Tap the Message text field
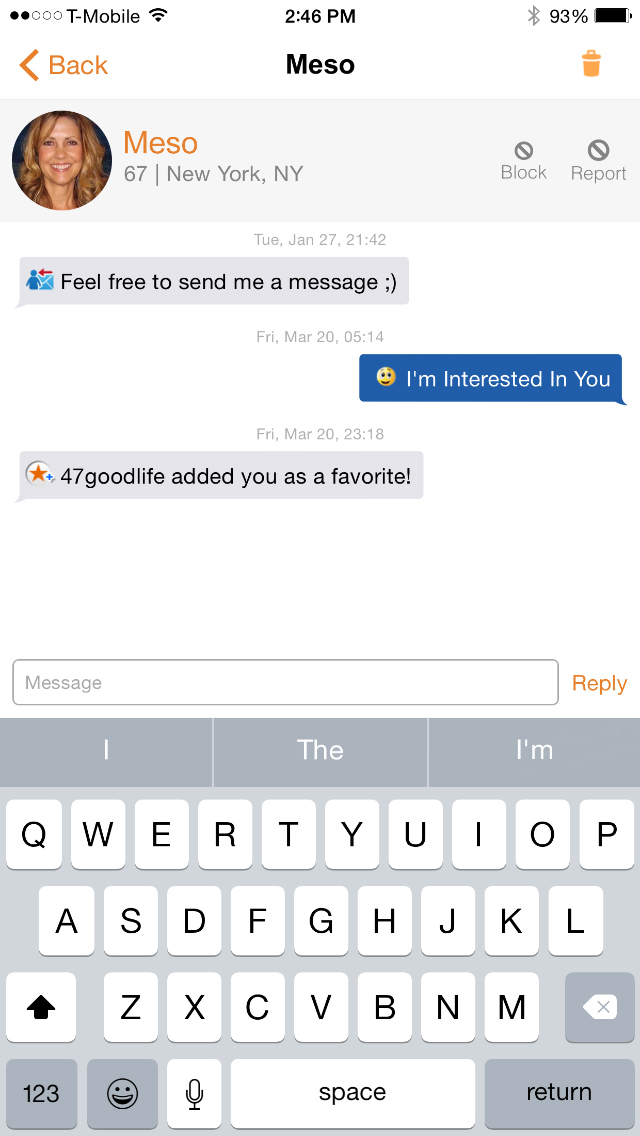This screenshot has width=640, height=1136. tap(285, 683)
